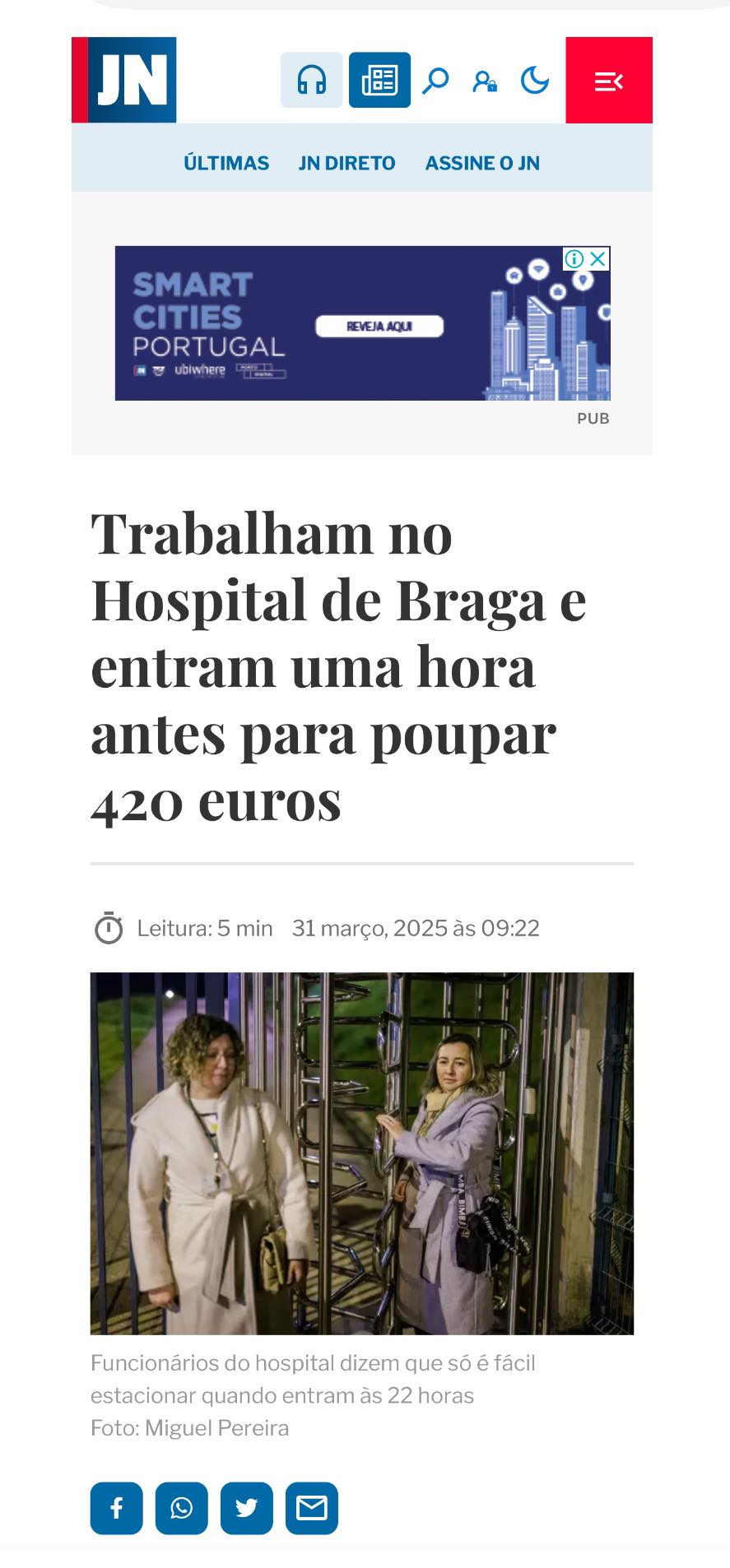Share the article via WhatsApp
This screenshot has height=1568, width=730.
pyautogui.click(x=181, y=1508)
